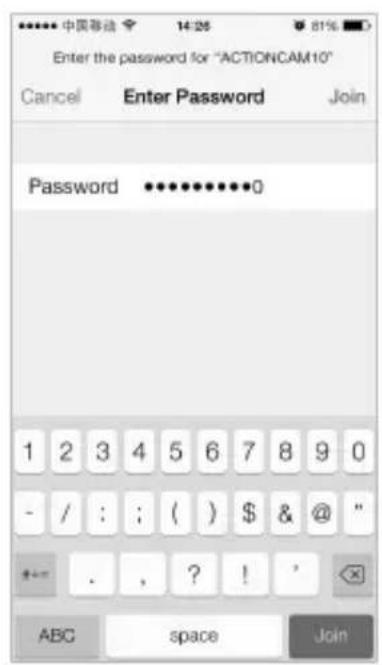Screen dimensions: 382x665
Task: Switch to the #+= symbols keyboard
Action: [36, 575]
